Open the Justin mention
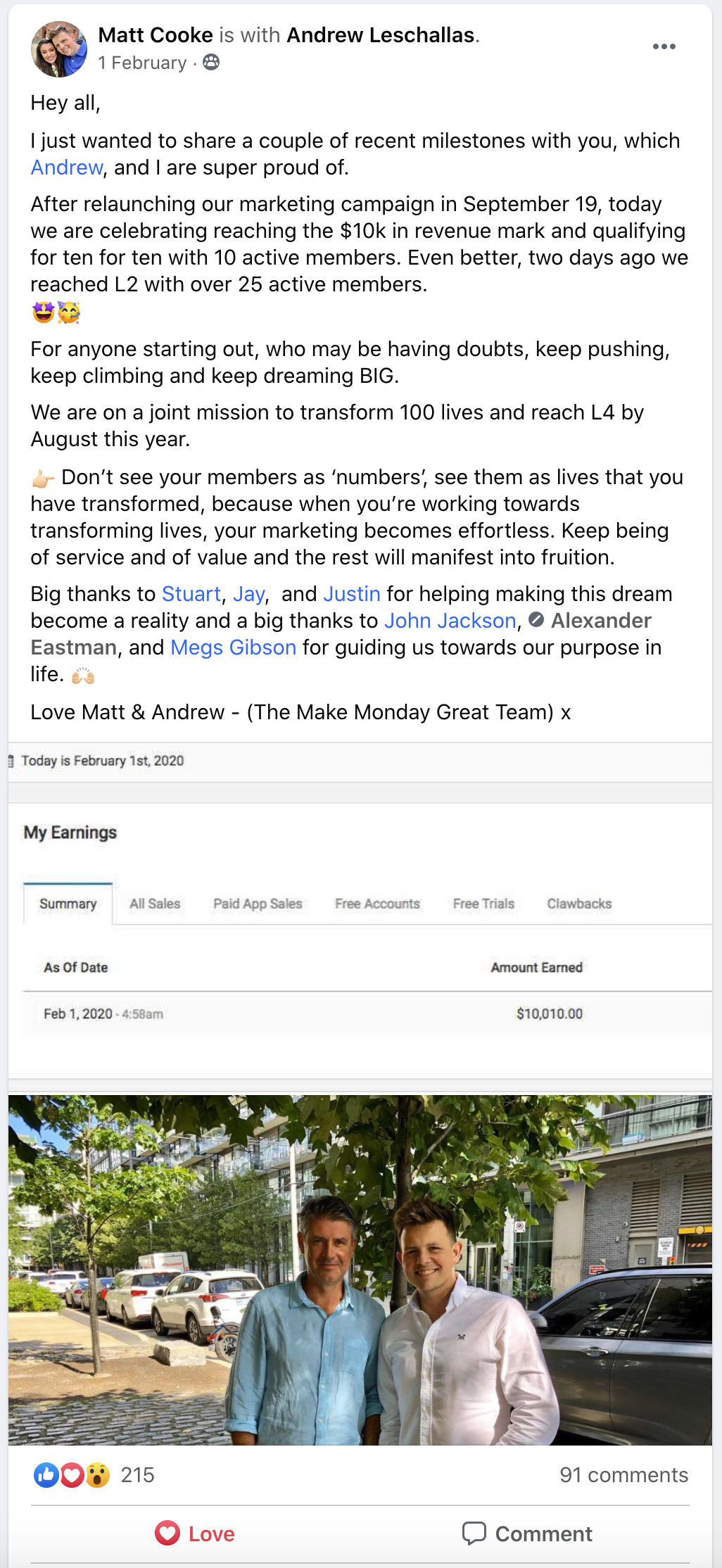Screen dimensions: 722x1568 tap(352, 594)
